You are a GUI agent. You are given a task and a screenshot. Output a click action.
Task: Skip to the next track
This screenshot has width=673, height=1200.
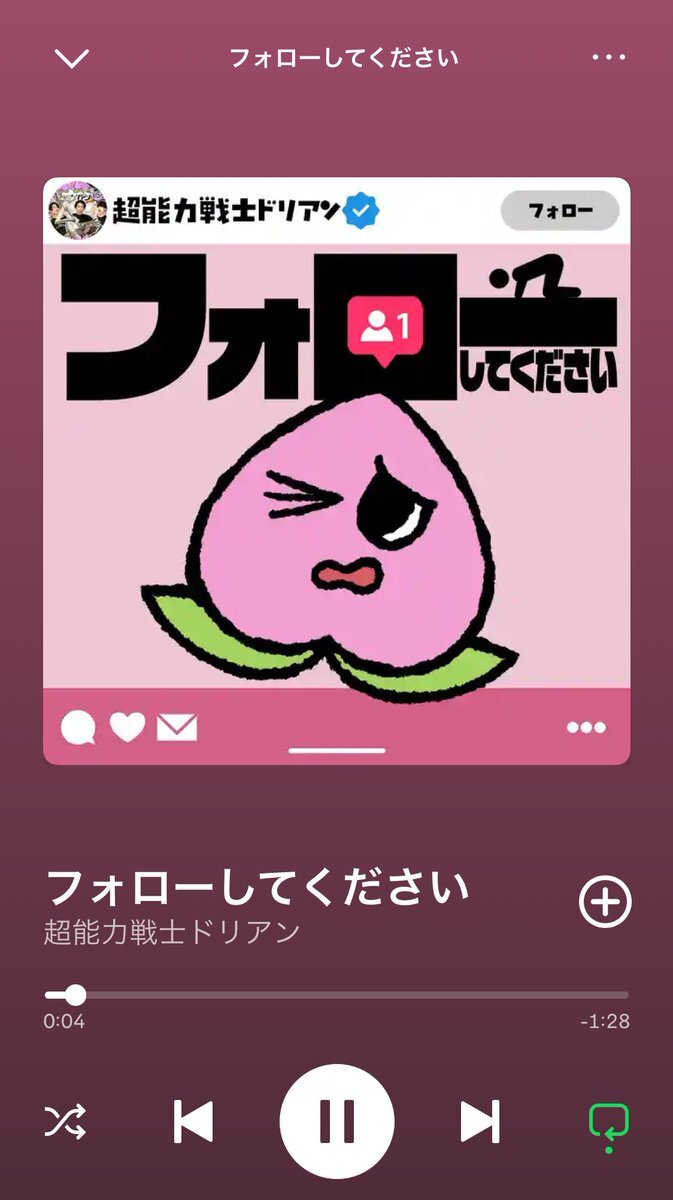point(479,1122)
